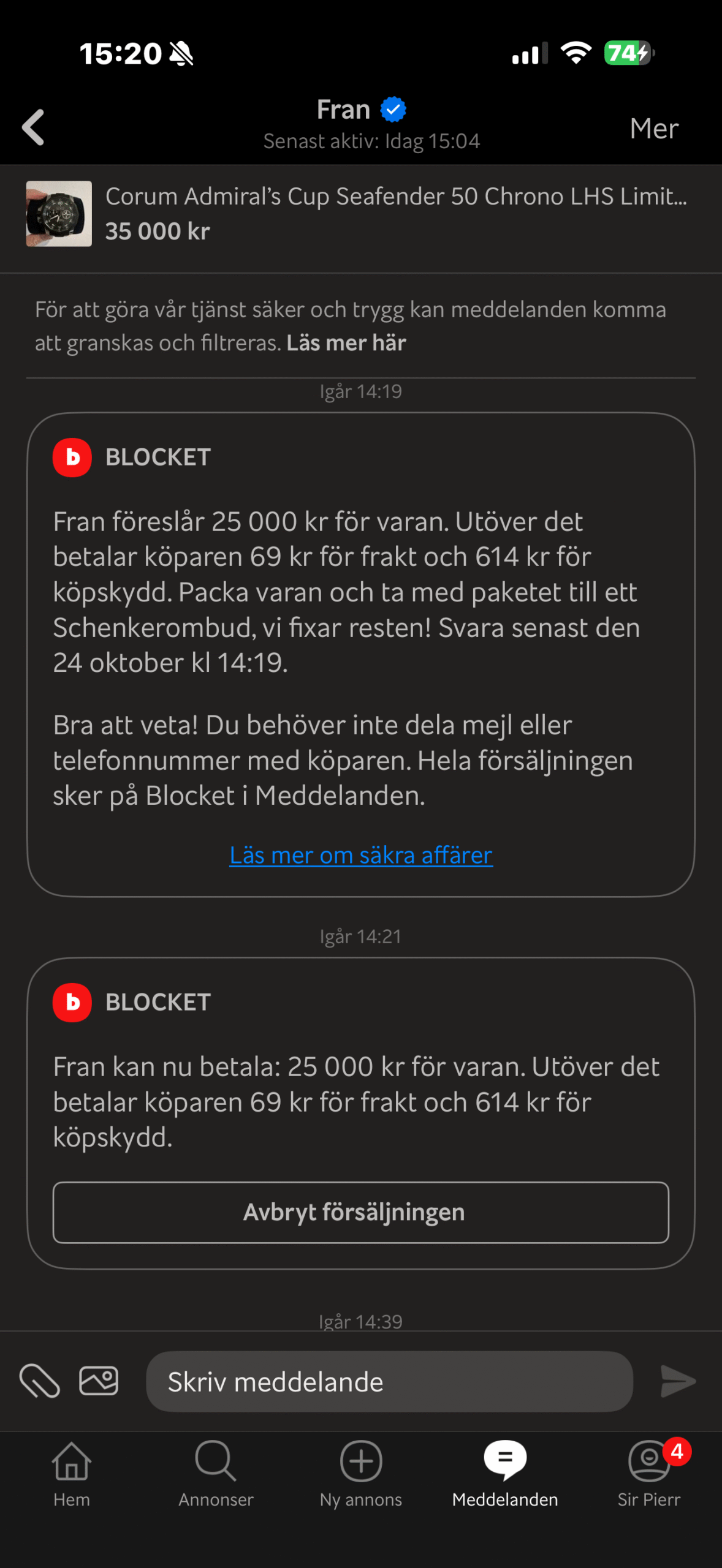Switch to the Annonser tab
The image size is (722, 1568).
coord(216,1474)
